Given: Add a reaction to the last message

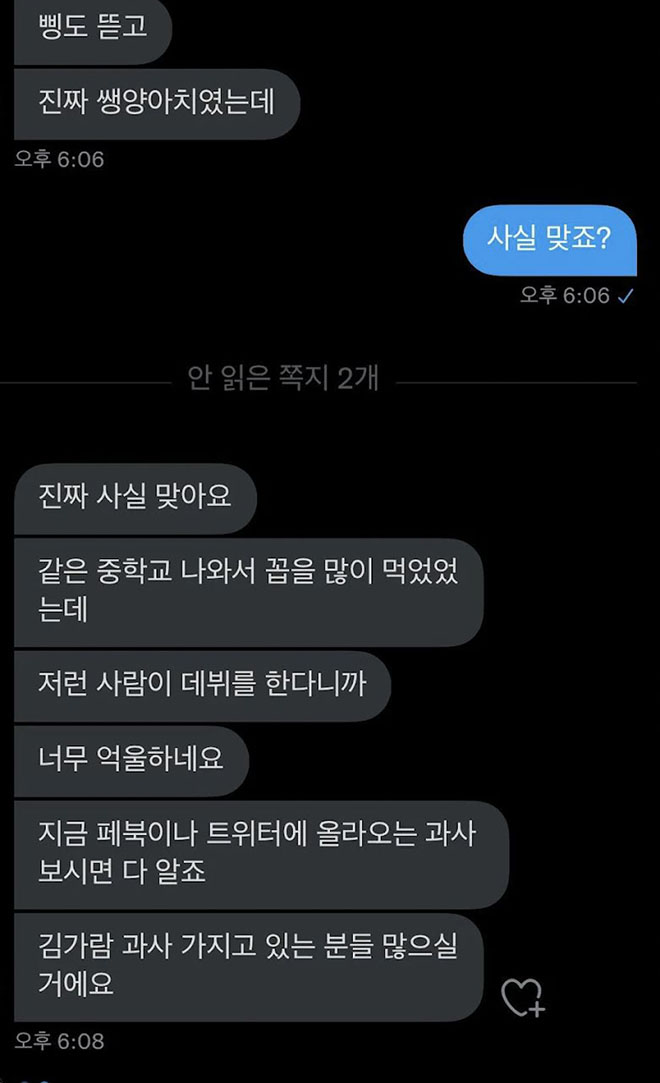Looking at the screenshot, I should pyautogui.click(x=522, y=997).
